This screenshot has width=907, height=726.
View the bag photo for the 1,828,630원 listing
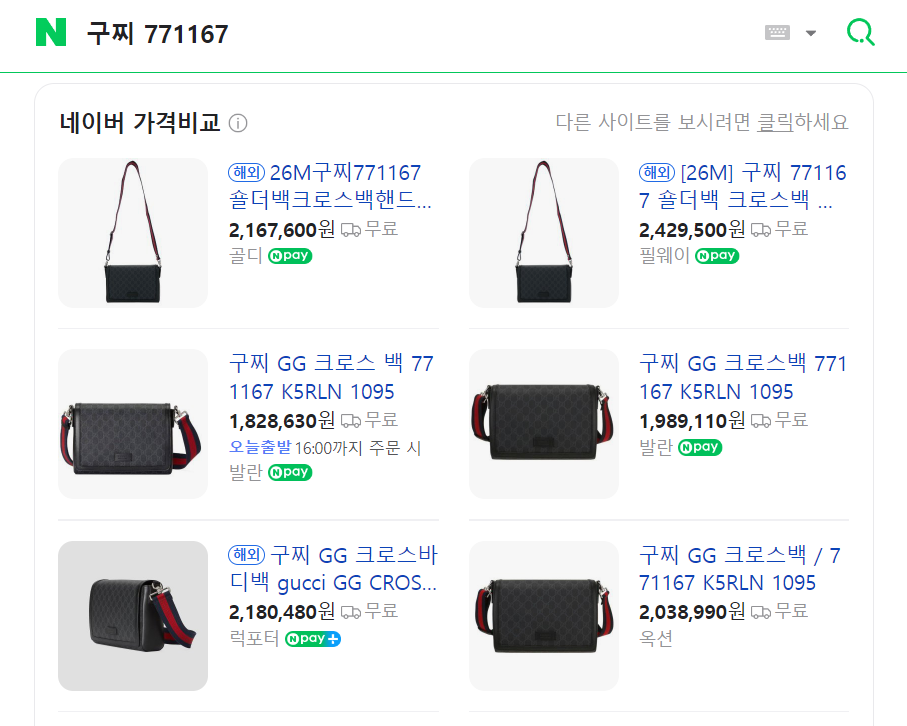[133, 424]
